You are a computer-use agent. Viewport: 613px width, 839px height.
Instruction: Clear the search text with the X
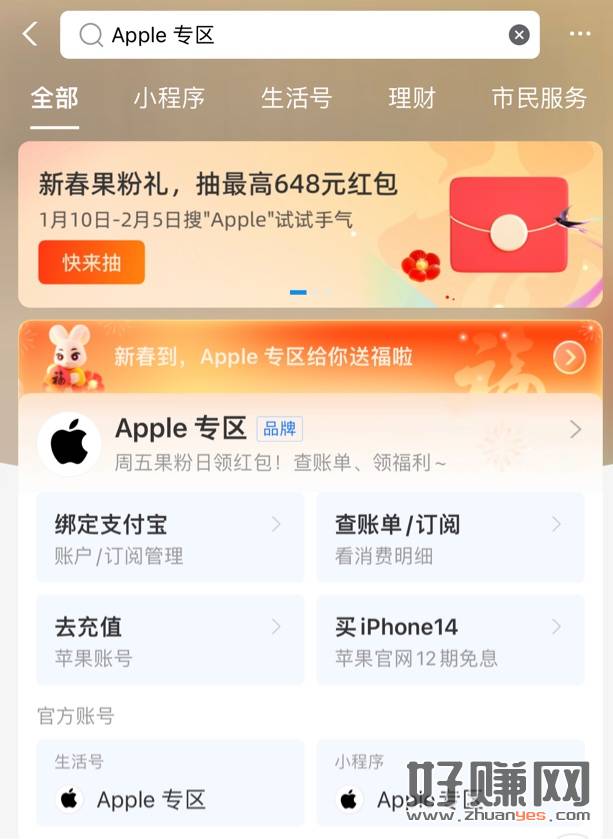click(519, 35)
